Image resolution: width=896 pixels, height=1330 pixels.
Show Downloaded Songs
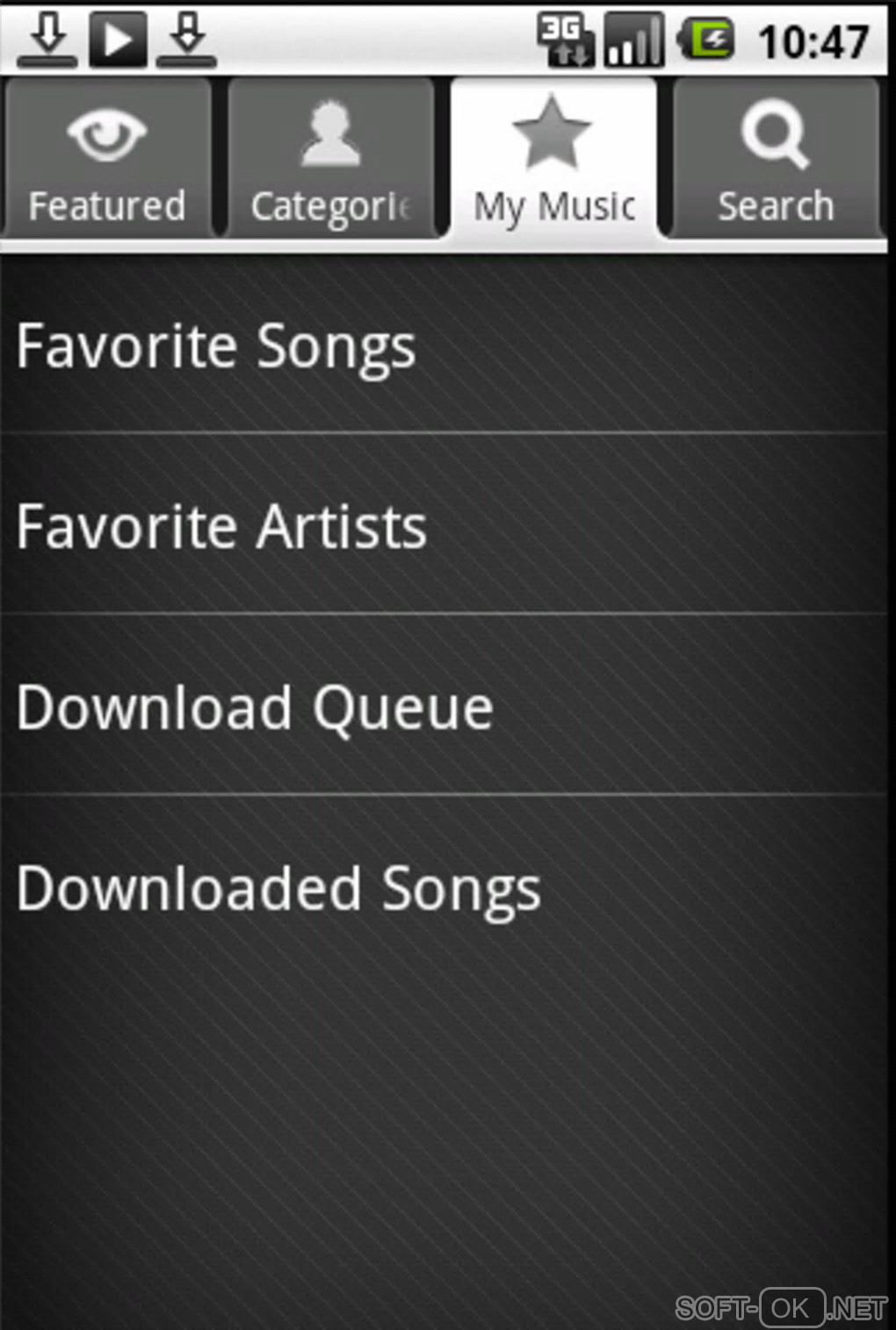point(444,888)
